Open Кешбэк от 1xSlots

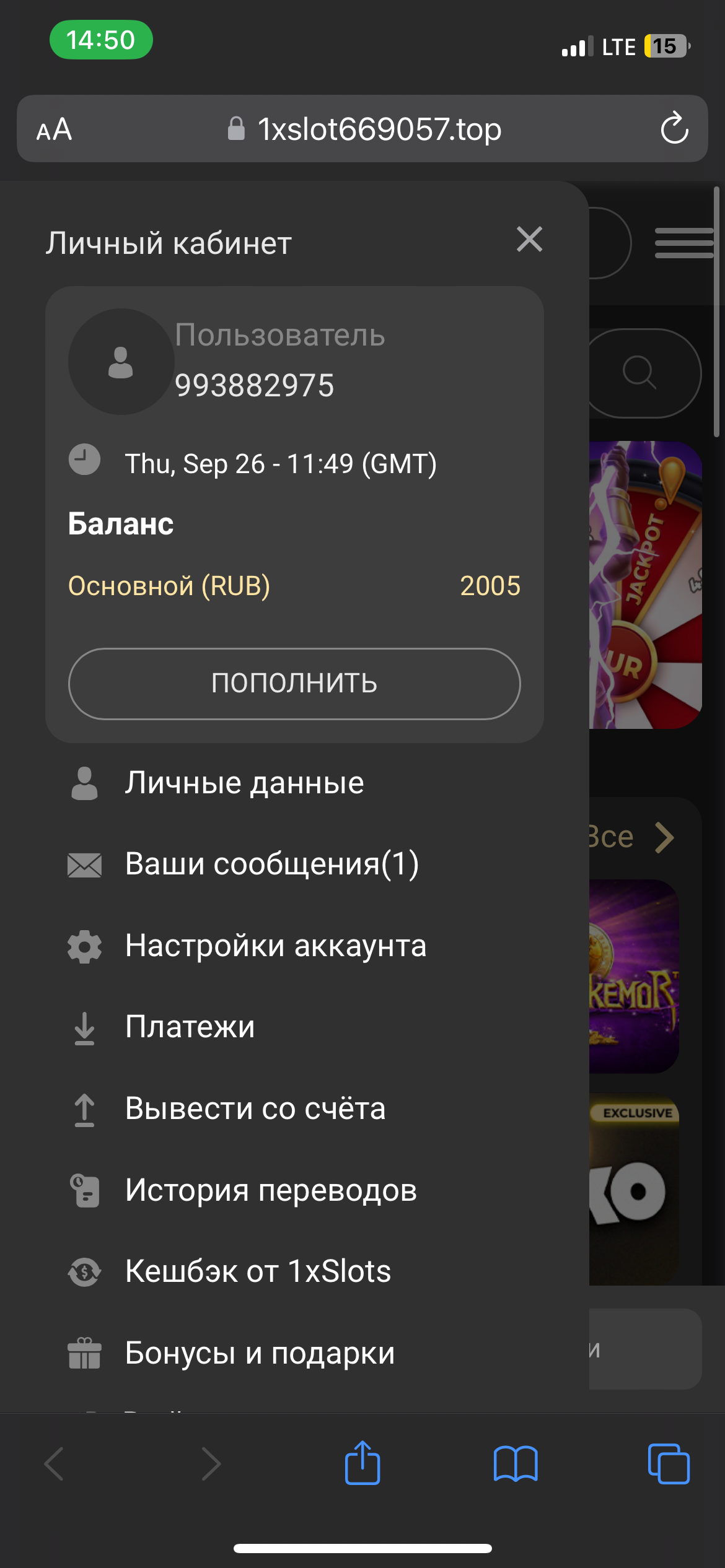258,1272
